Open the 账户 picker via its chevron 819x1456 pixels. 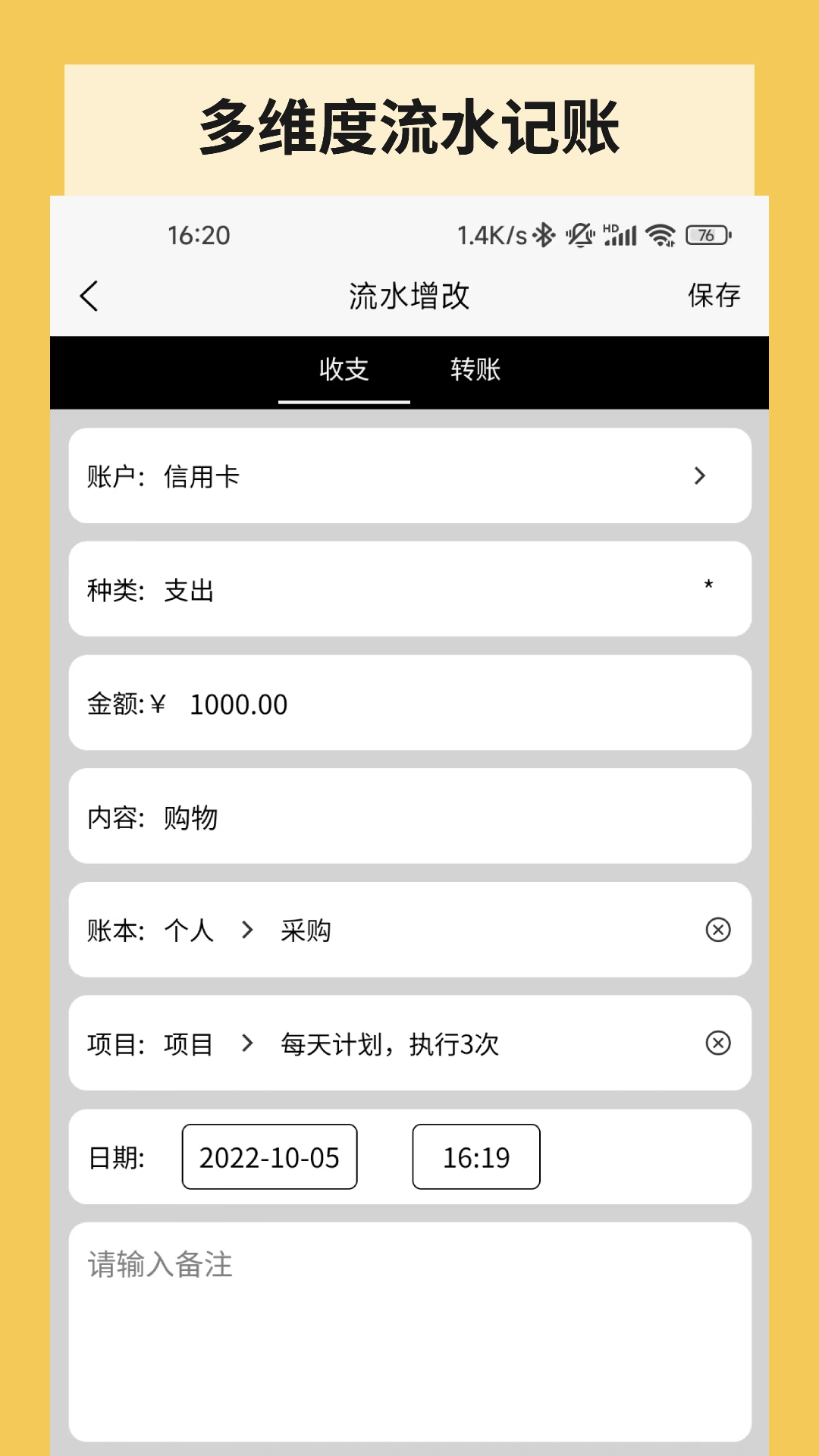pyautogui.click(x=701, y=476)
